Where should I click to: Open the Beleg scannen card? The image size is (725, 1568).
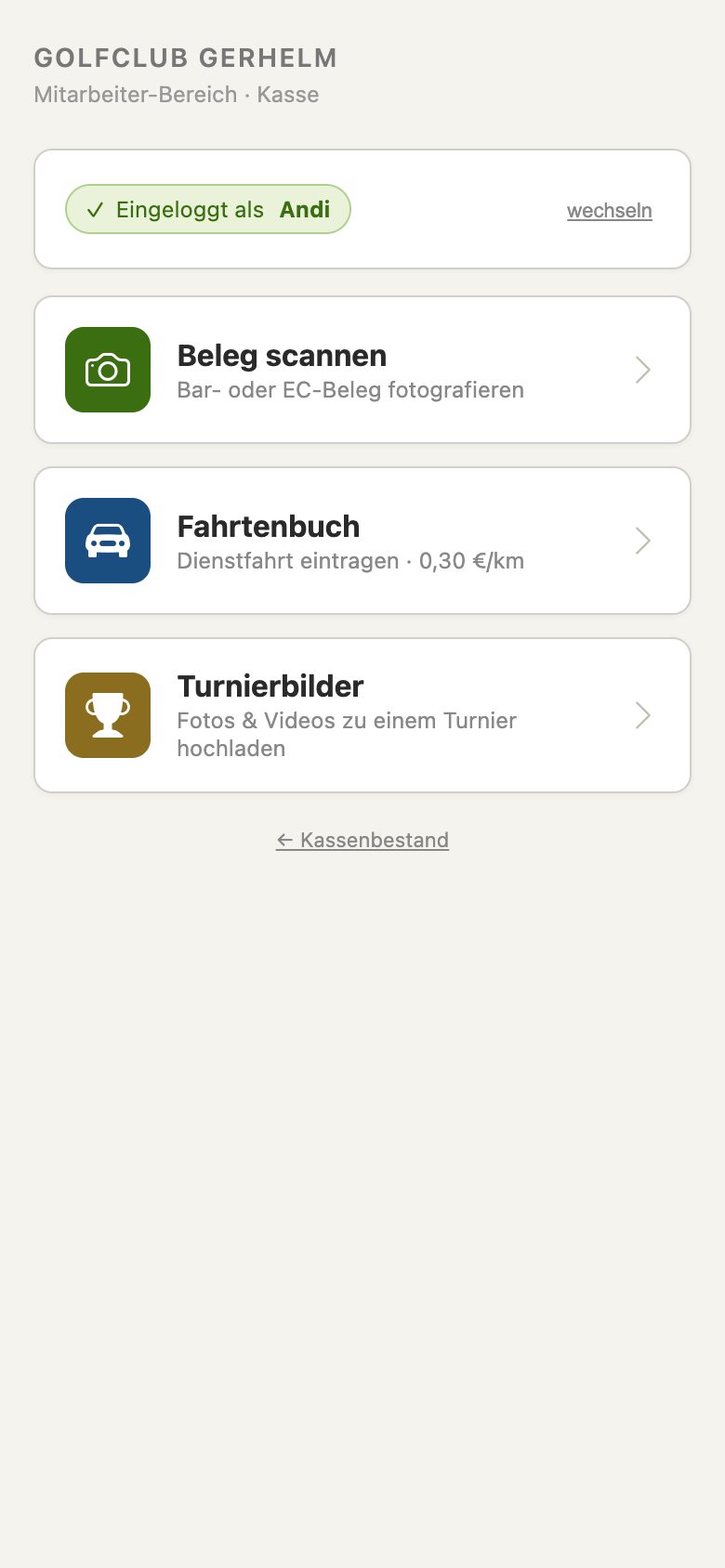point(362,370)
